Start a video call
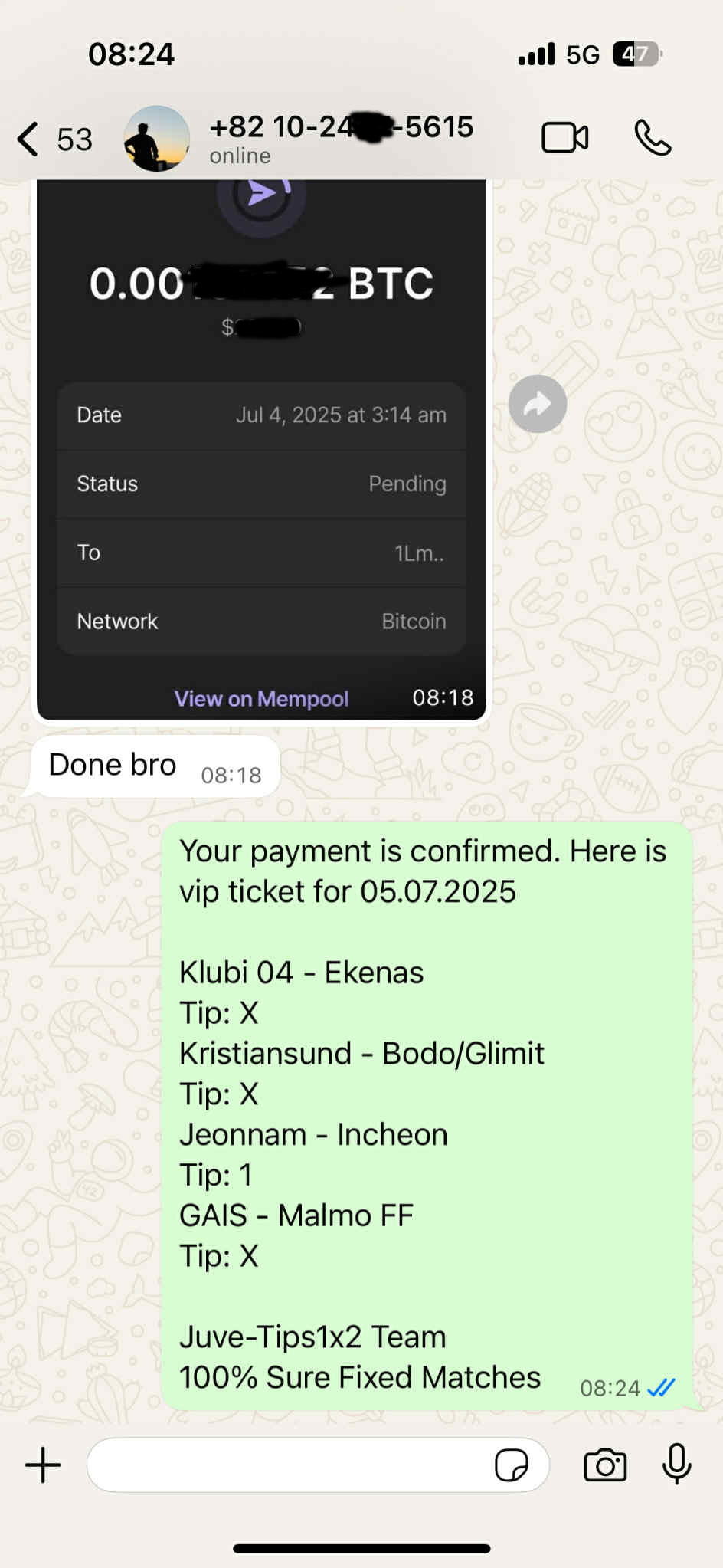Viewport: 723px width, 1568px height. tap(564, 138)
